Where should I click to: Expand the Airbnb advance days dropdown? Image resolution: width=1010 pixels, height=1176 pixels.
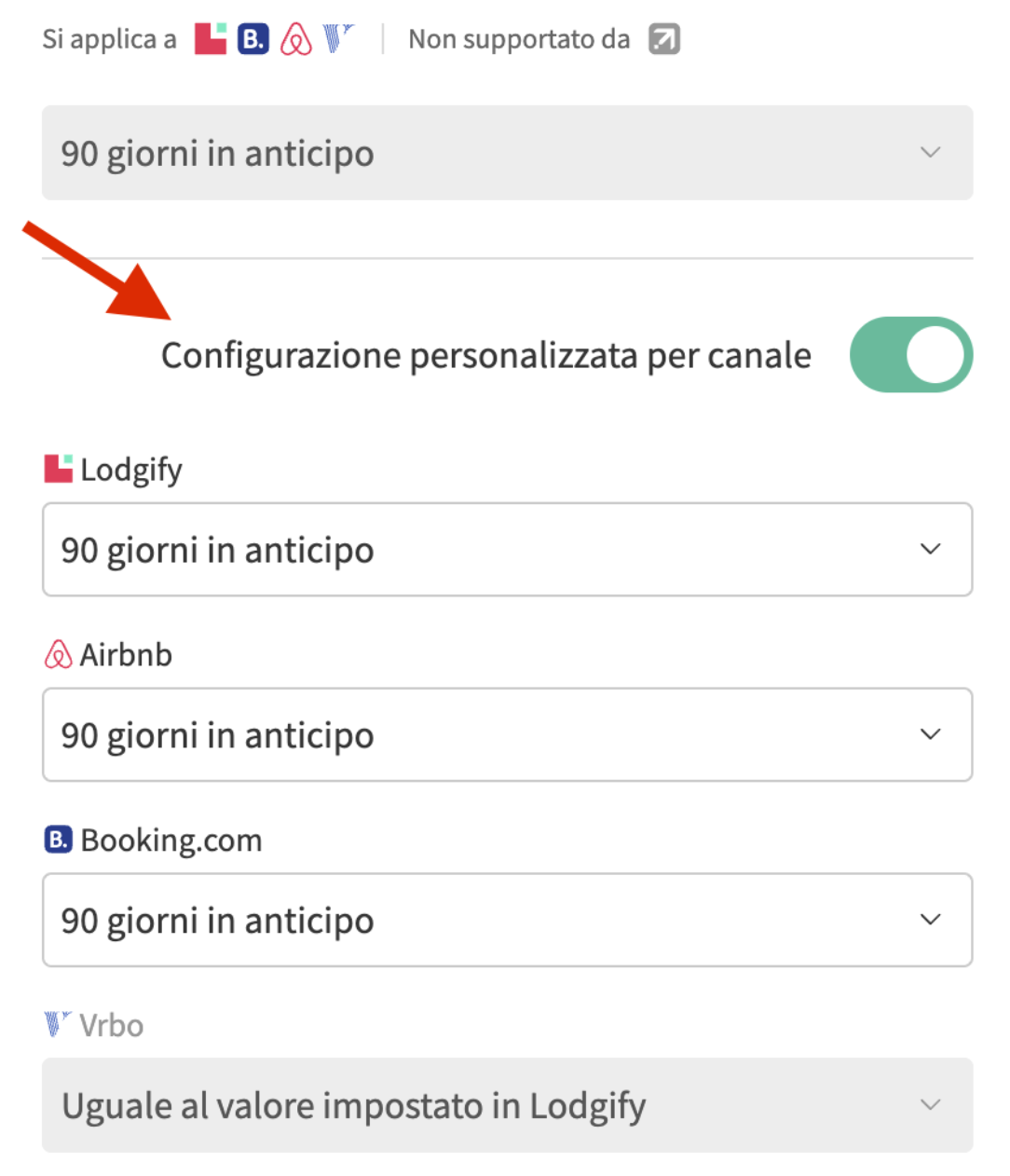[507, 735]
